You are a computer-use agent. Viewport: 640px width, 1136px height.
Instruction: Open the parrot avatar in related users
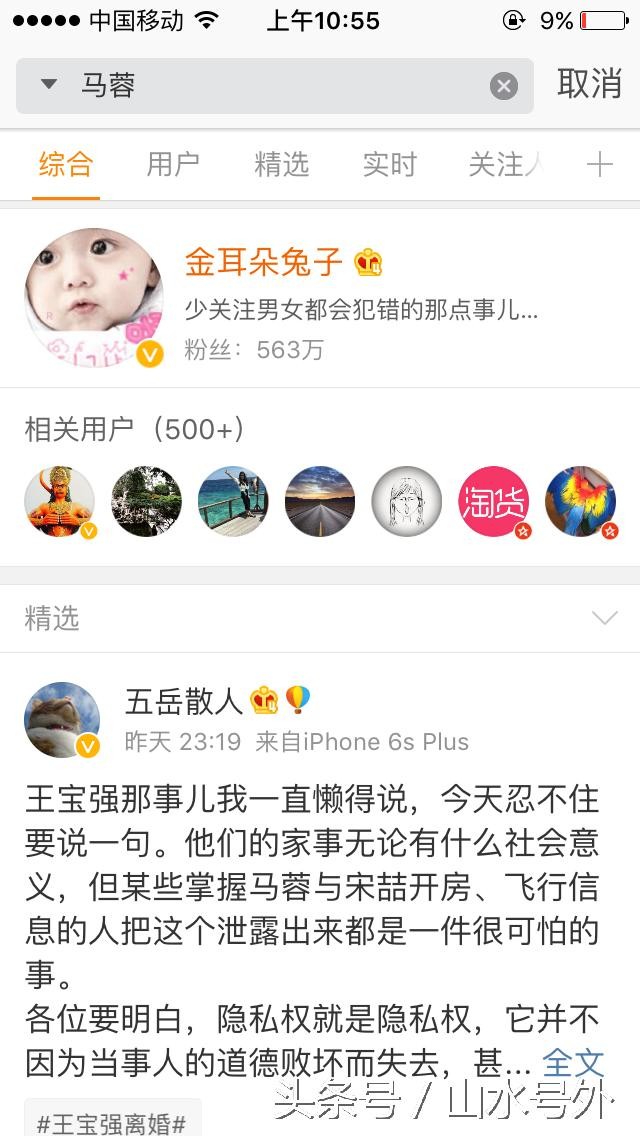click(580, 501)
